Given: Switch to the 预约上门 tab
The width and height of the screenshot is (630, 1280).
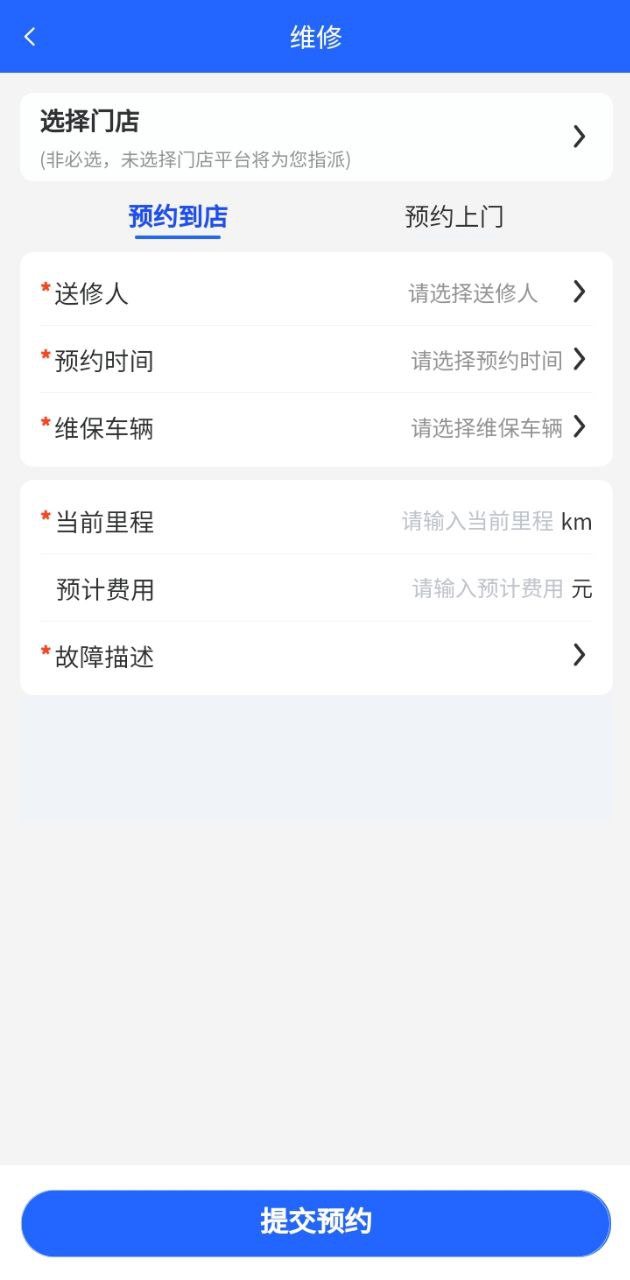Looking at the screenshot, I should (x=454, y=217).
